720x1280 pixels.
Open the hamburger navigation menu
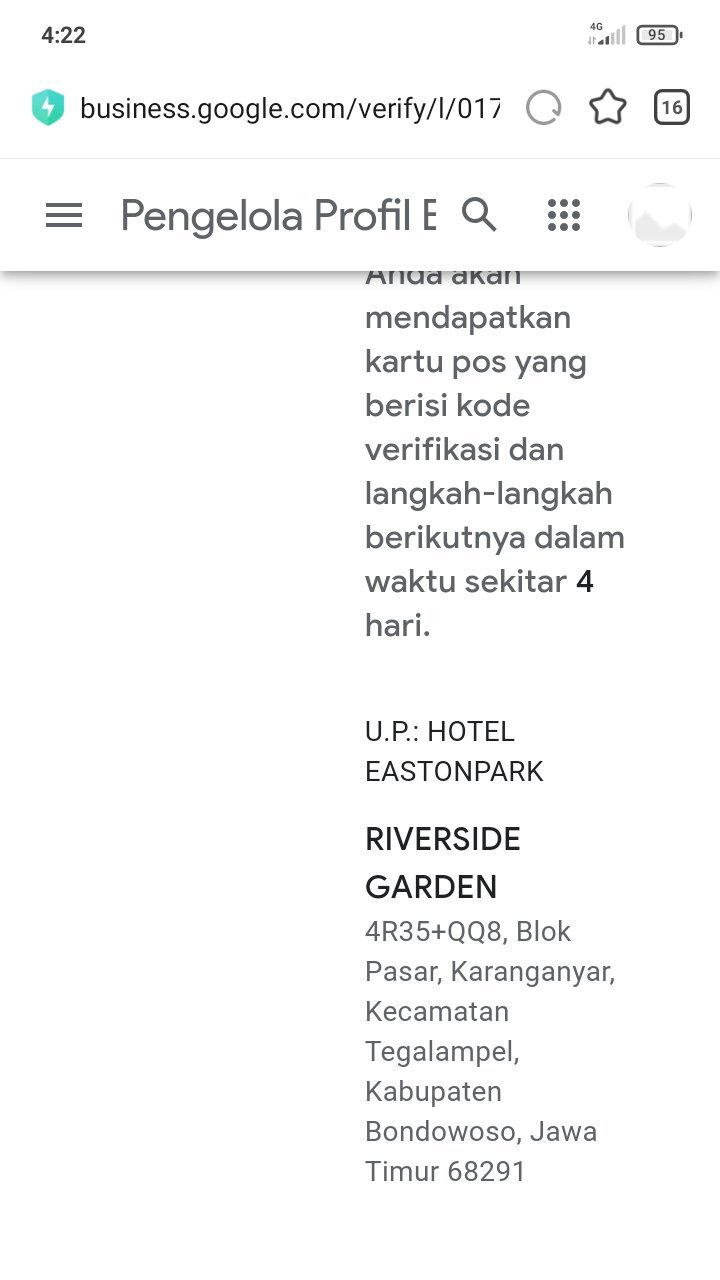coord(64,215)
